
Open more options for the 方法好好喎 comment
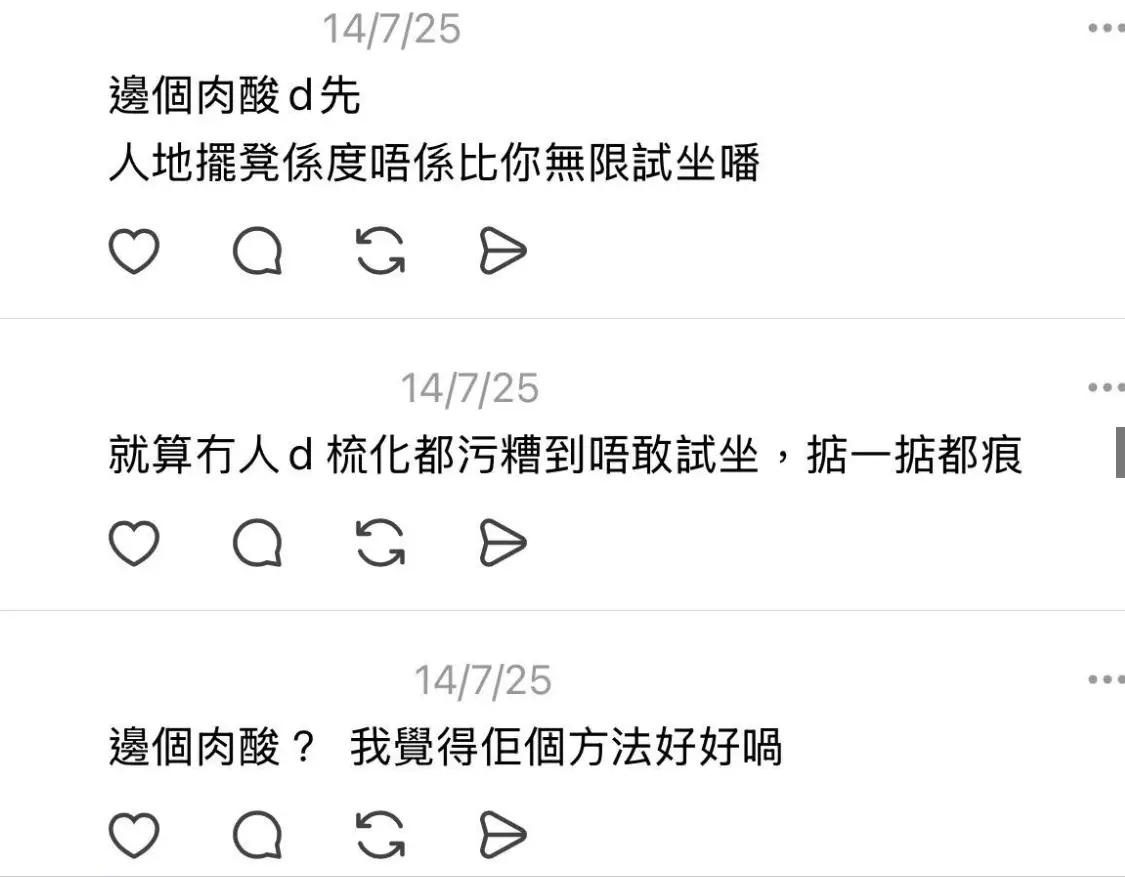pos(1106,680)
